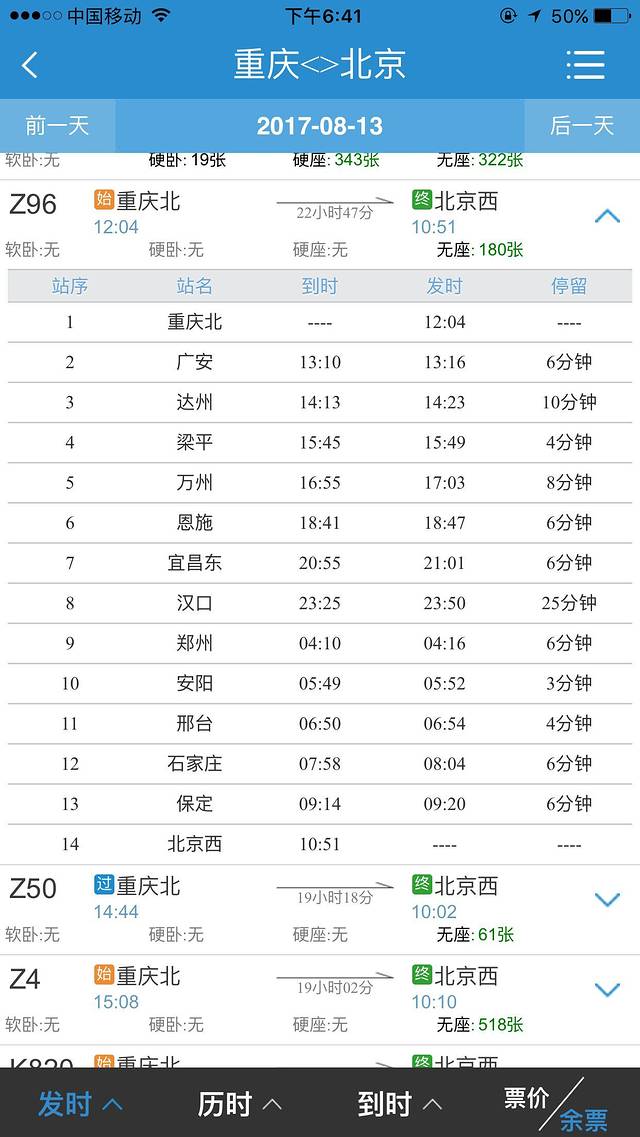Collapse the Z96 stop list

(607, 215)
